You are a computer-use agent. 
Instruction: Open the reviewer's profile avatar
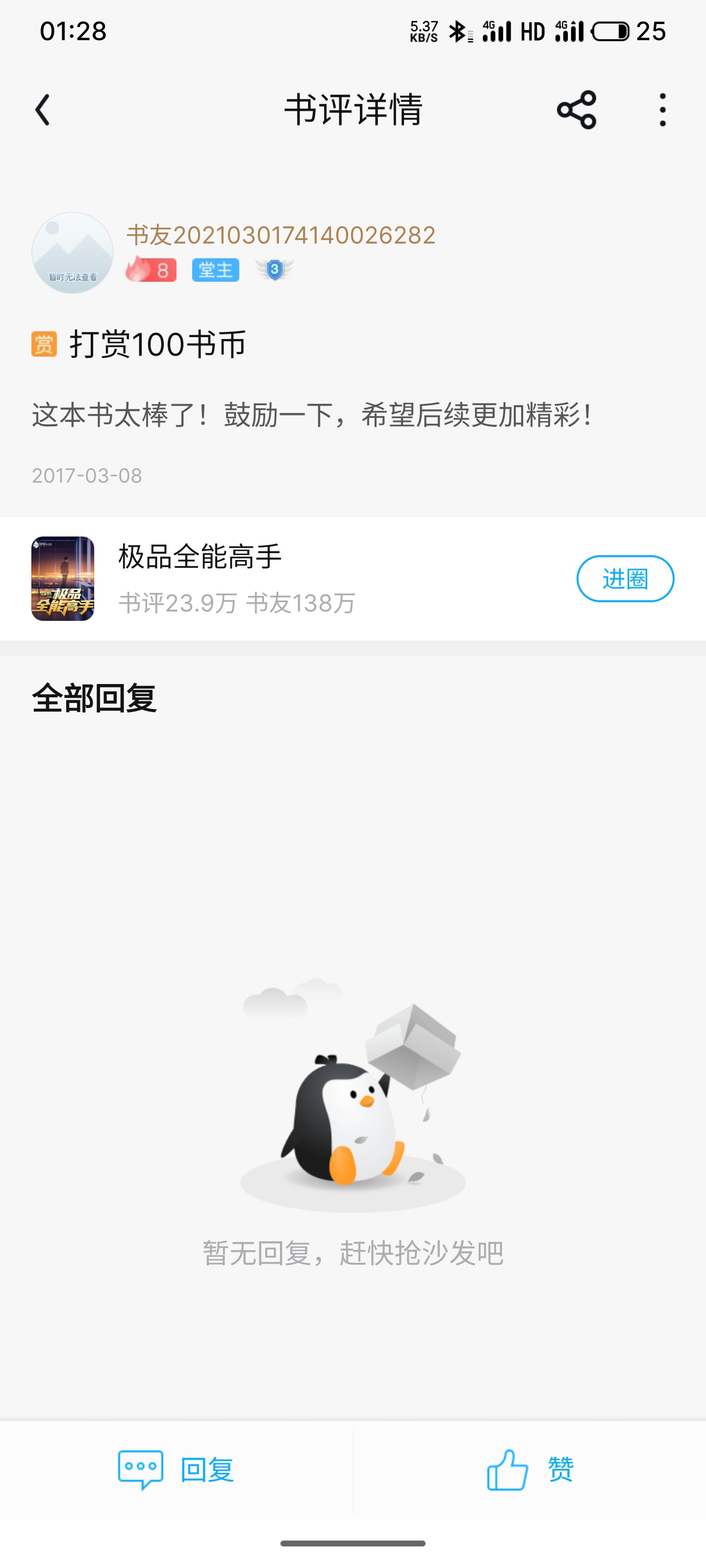tap(73, 253)
